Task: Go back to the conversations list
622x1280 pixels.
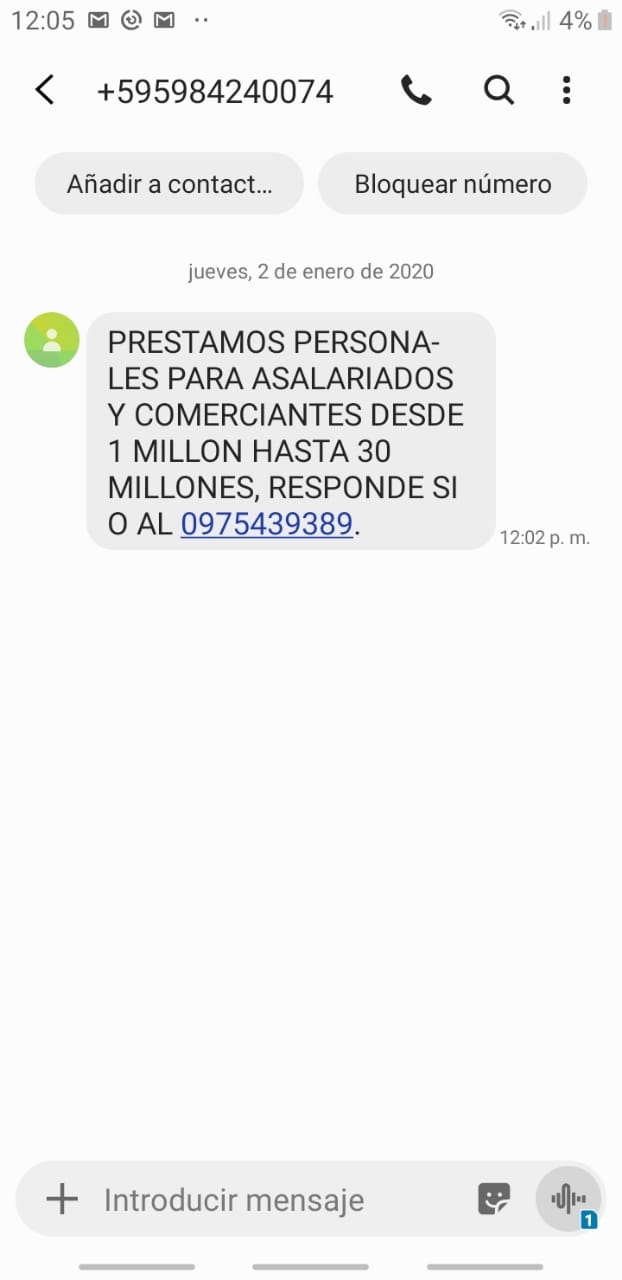Action: 45,91
